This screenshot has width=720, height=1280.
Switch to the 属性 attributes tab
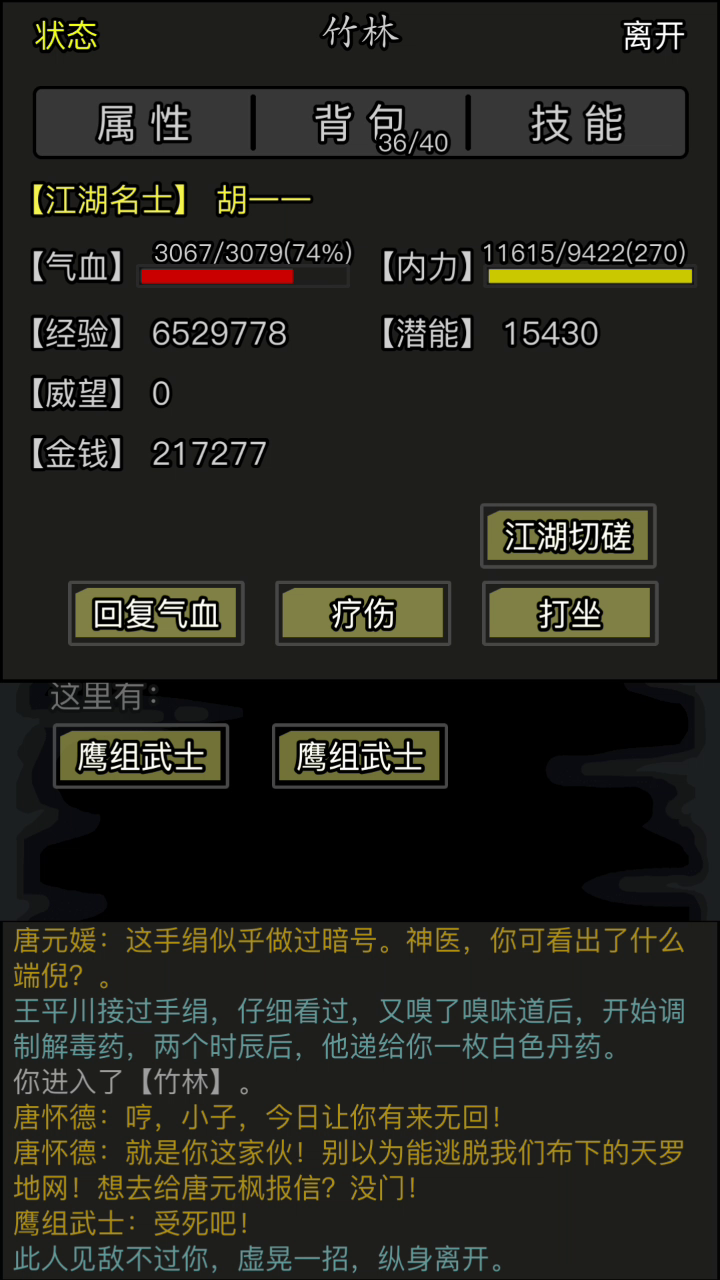[x=144, y=124]
